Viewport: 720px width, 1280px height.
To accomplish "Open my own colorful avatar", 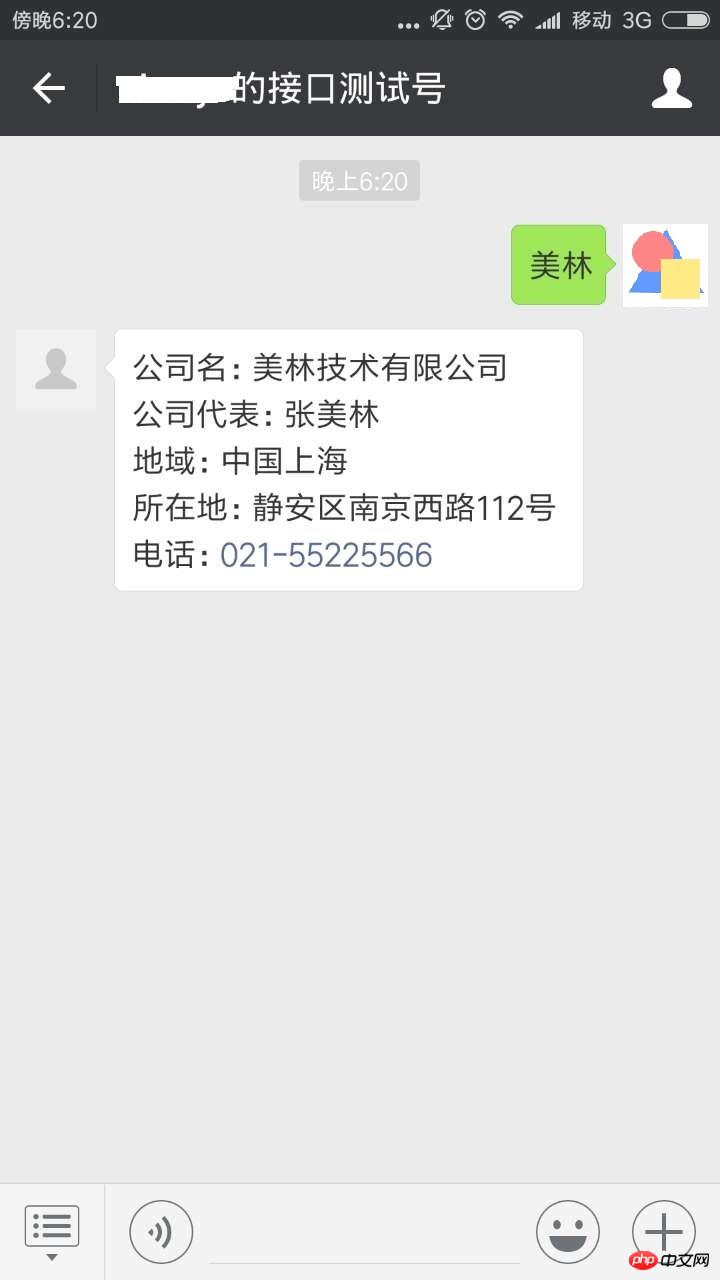I will tap(665, 265).
